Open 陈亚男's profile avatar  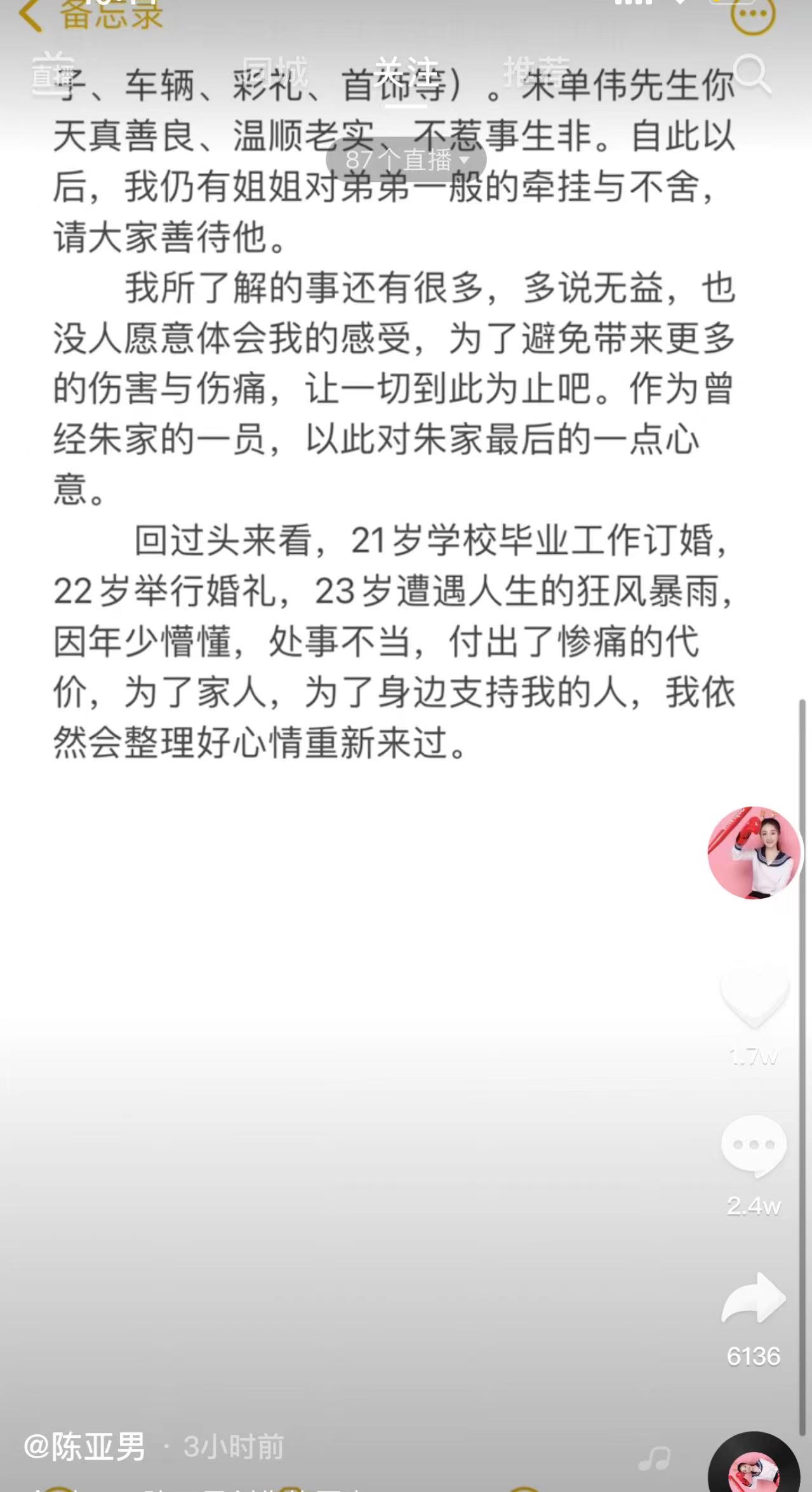coord(754,852)
